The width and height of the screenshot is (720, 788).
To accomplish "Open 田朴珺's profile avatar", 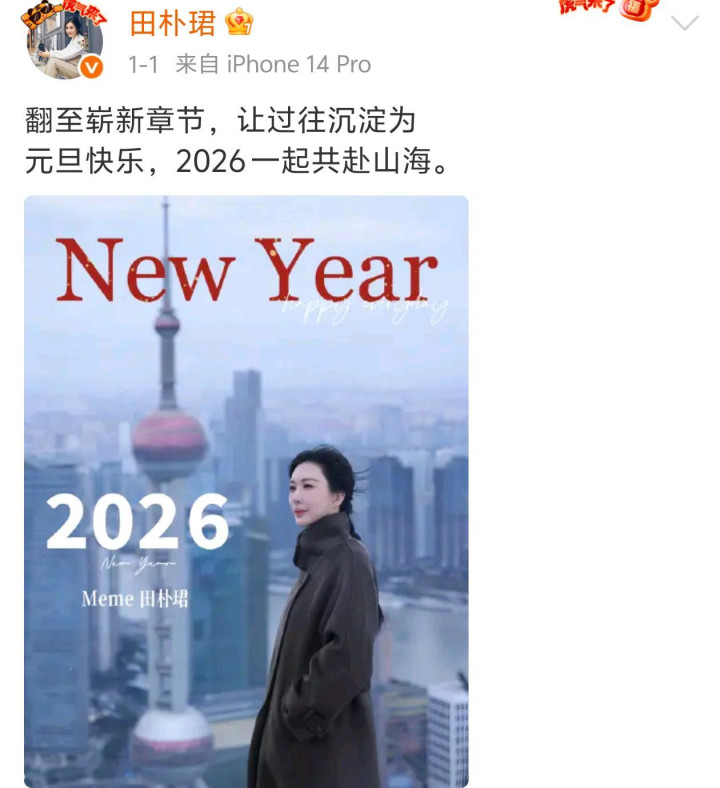I will click(x=65, y=40).
